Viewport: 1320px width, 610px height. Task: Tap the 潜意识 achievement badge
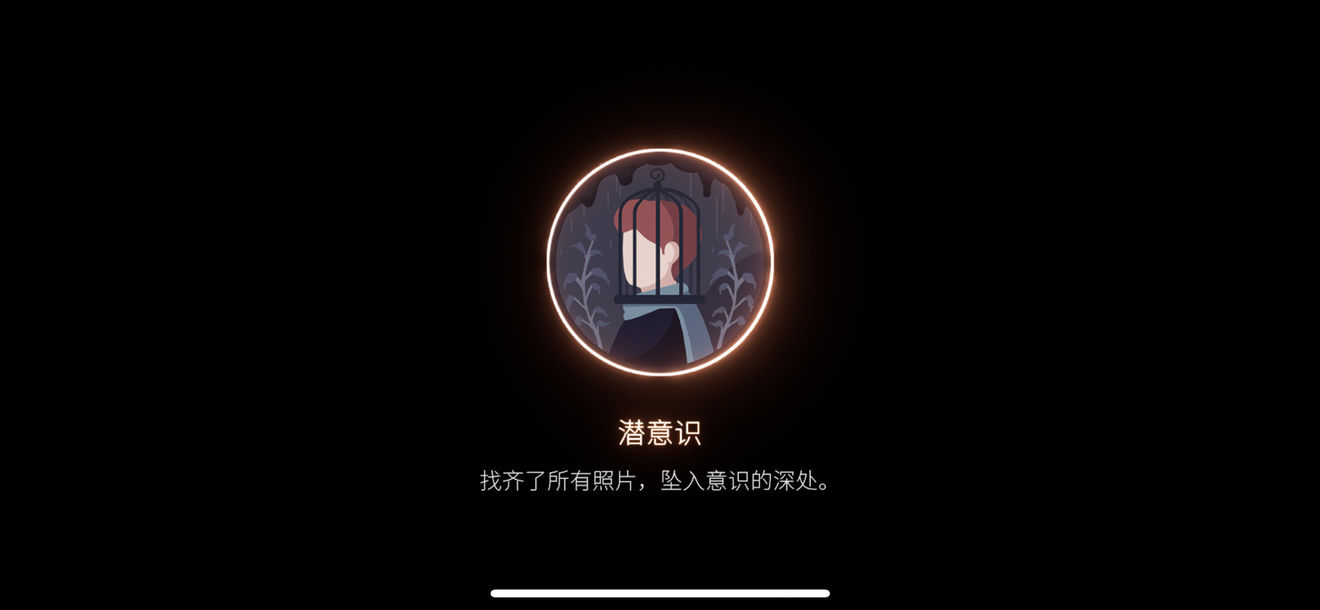[660, 262]
